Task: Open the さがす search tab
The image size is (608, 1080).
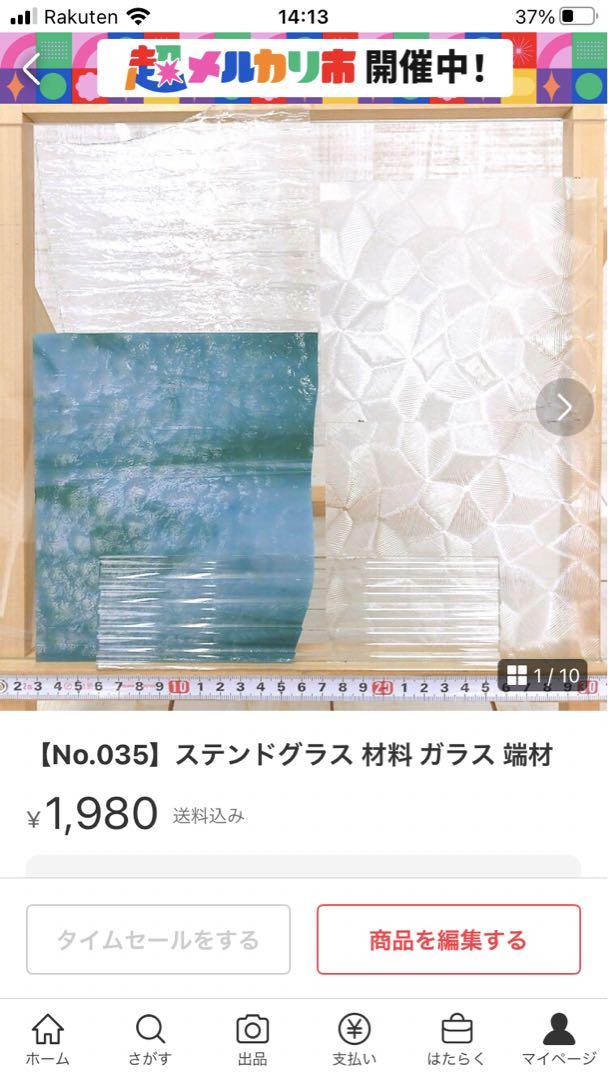Action: [150, 1040]
